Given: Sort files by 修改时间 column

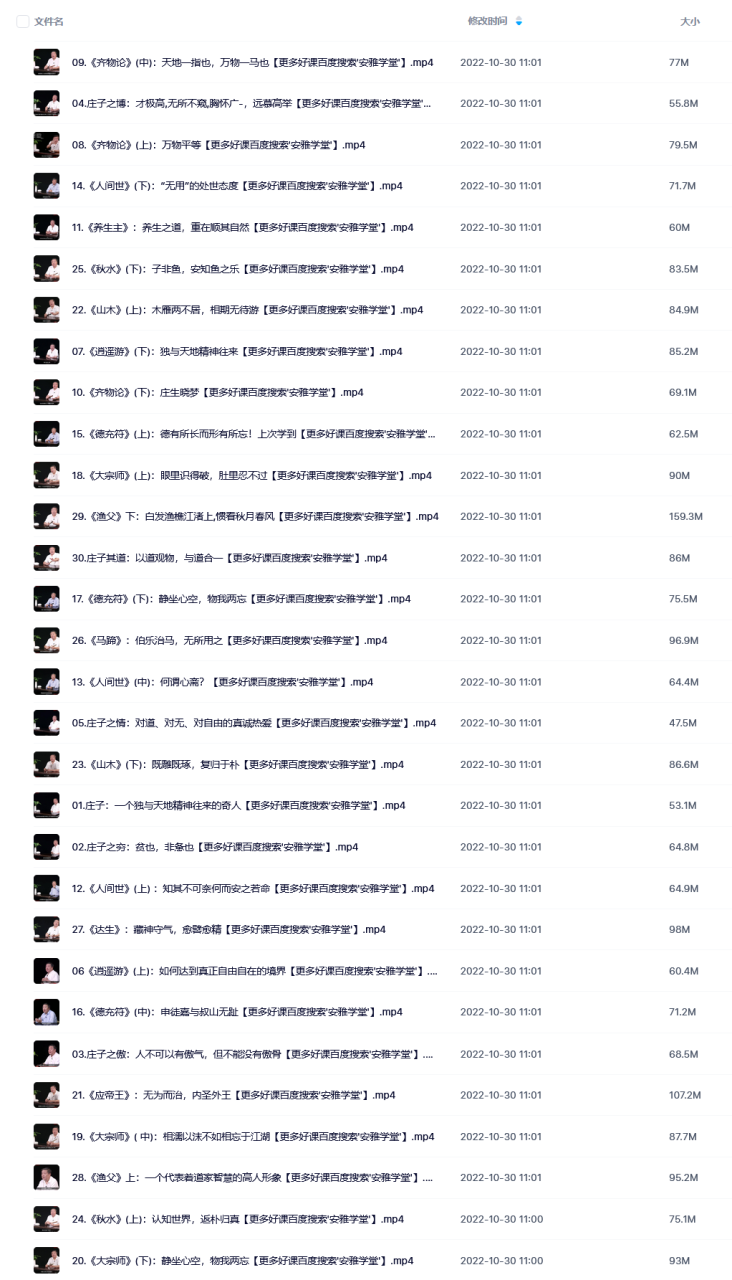Looking at the screenshot, I should click(487, 21).
